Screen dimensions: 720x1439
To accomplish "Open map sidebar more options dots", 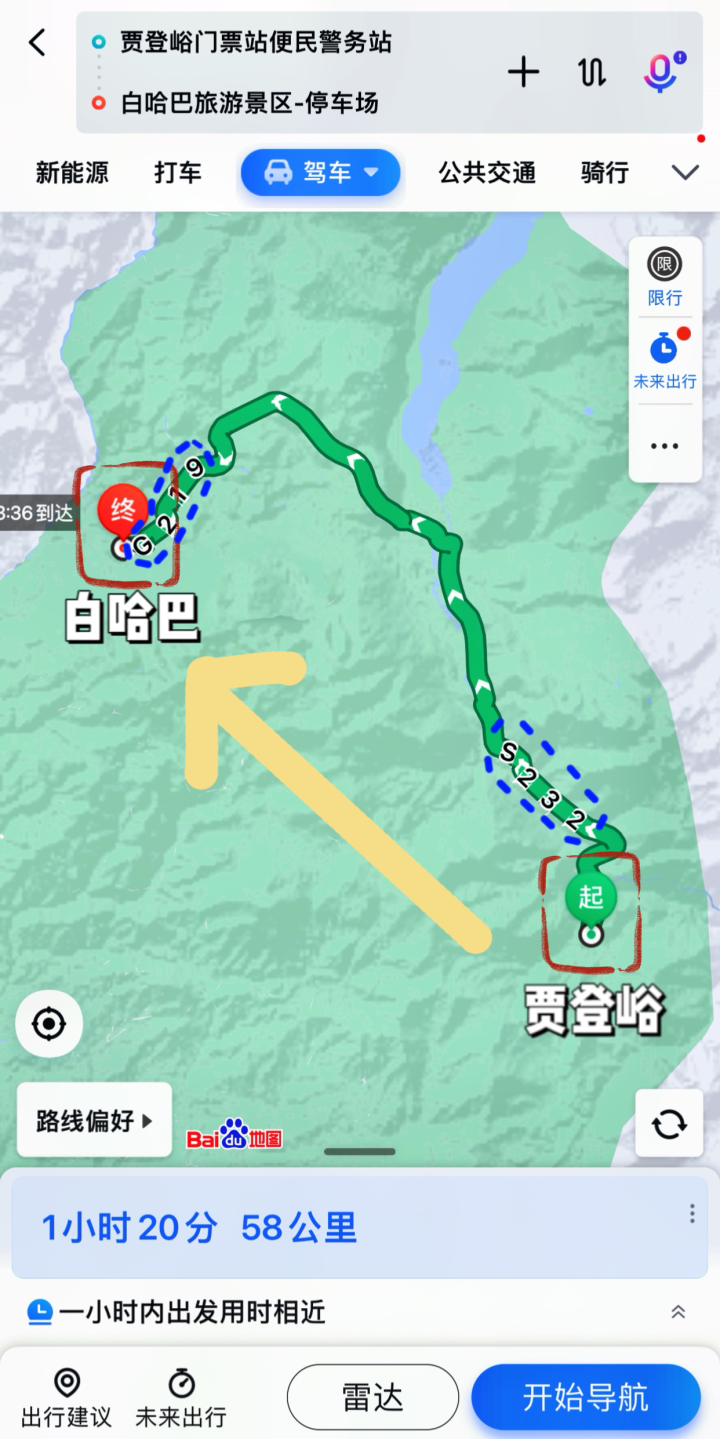I will [x=664, y=446].
